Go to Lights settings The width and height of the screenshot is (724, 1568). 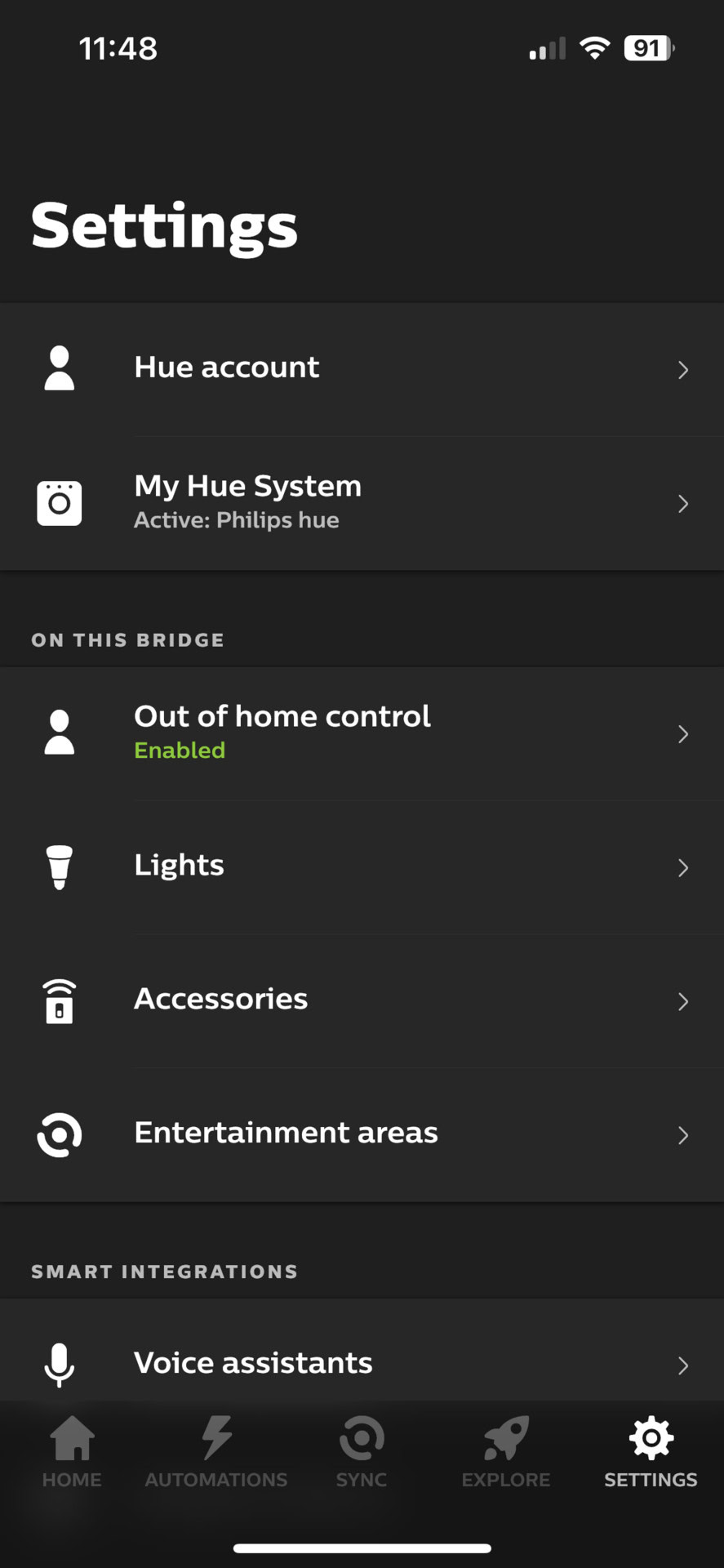click(x=362, y=866)
